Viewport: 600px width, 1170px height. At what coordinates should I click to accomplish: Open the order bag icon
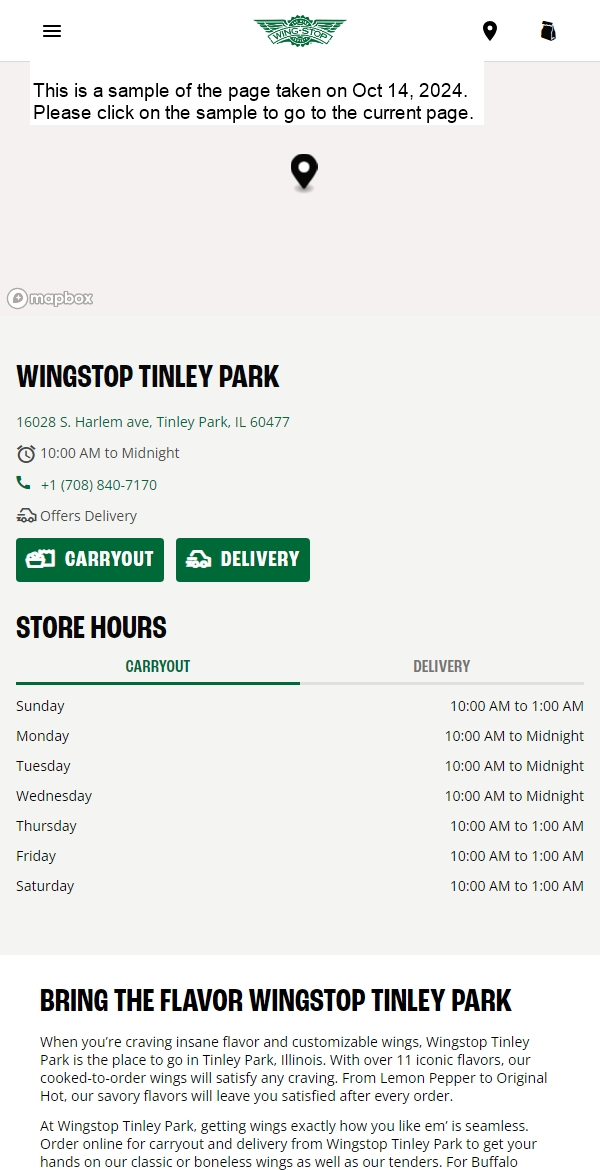pyautogui.click(x=548, y=31)
